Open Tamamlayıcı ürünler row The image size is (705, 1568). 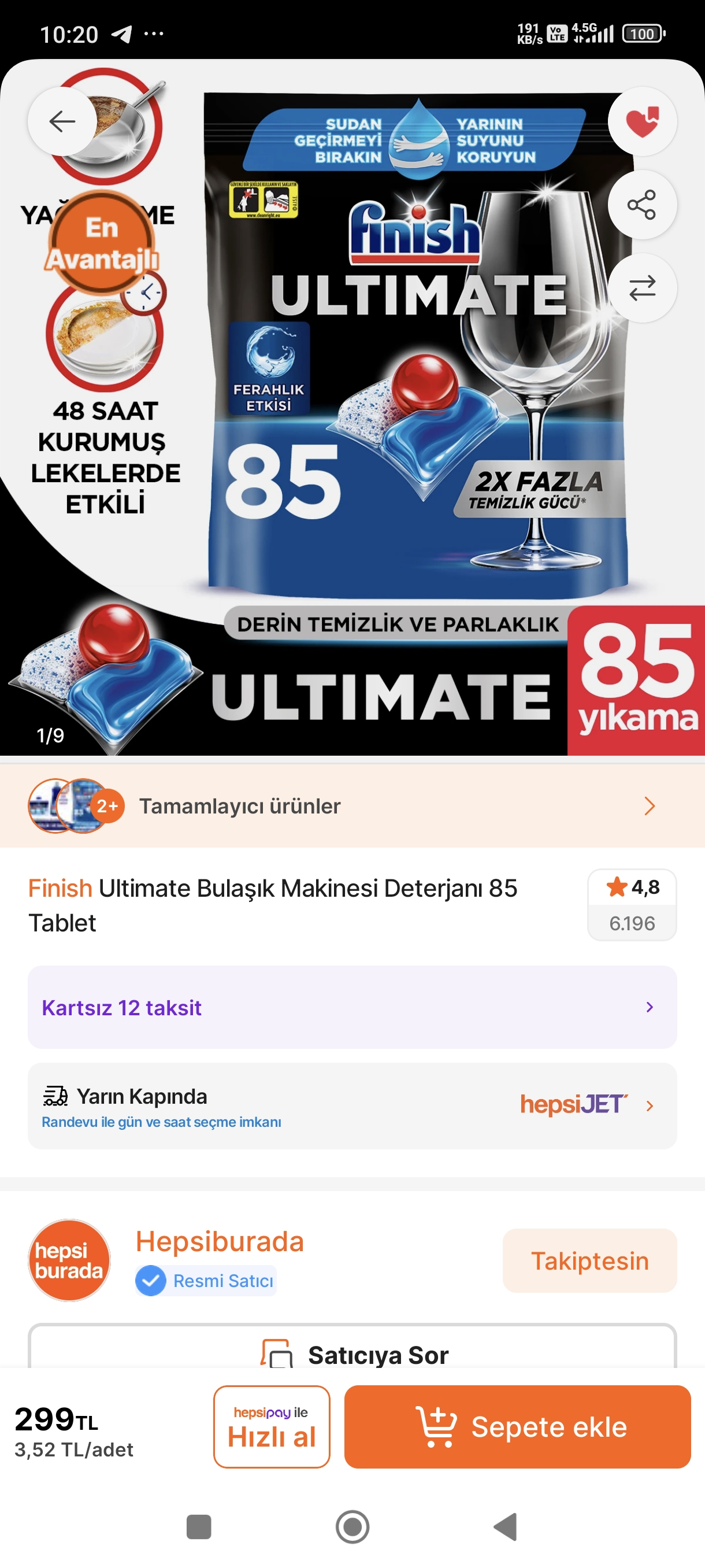352,806
